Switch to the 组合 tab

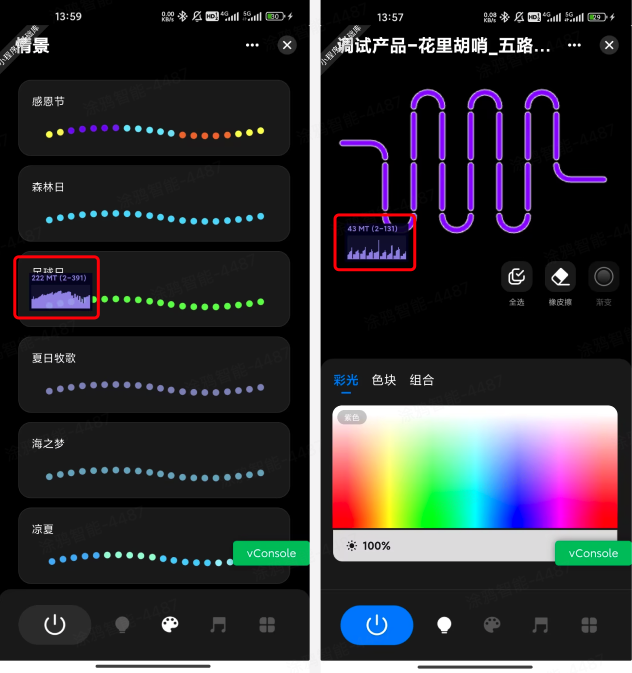pyautogui.click(x=422, y=380)
